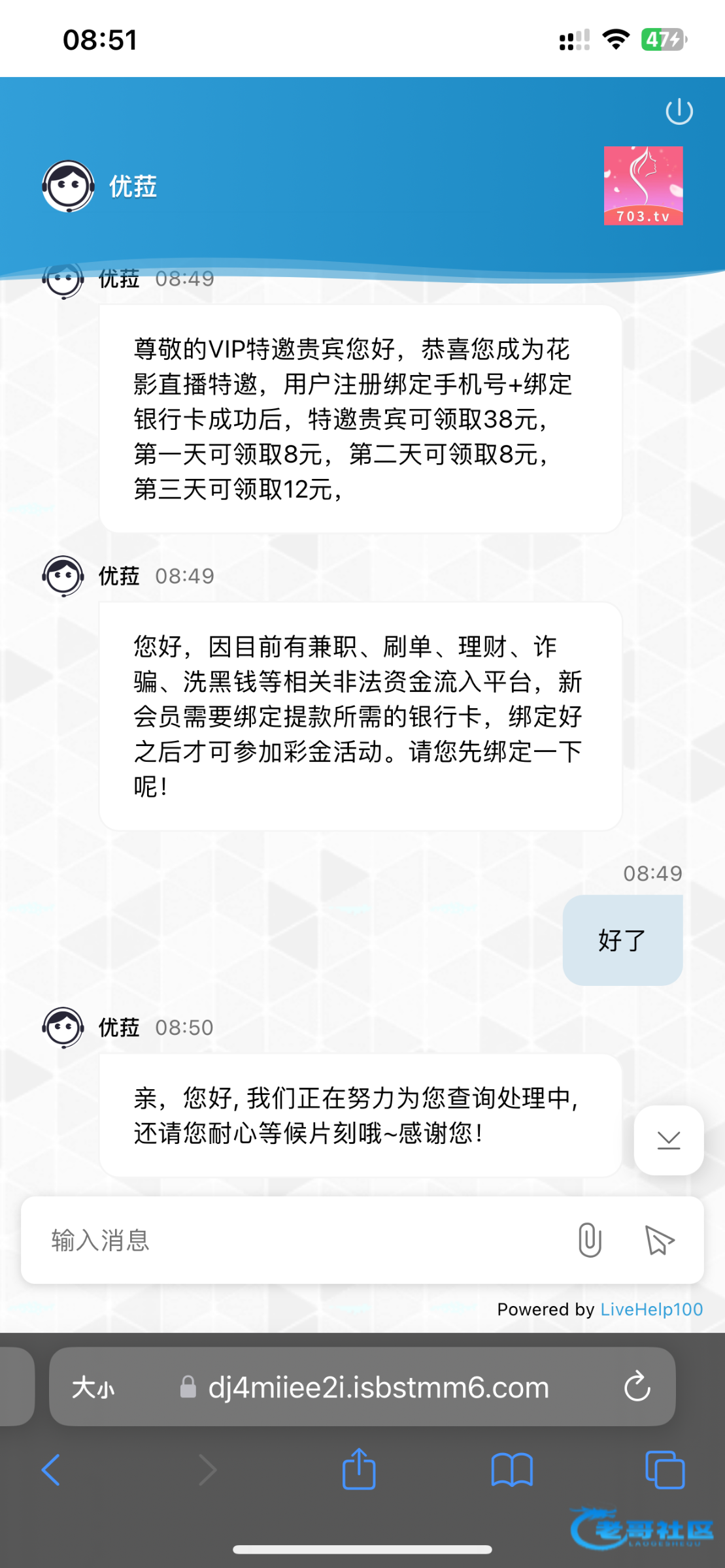Go back to the previous page
Screen dimensions: 725x1568
tap(51, 1470)
